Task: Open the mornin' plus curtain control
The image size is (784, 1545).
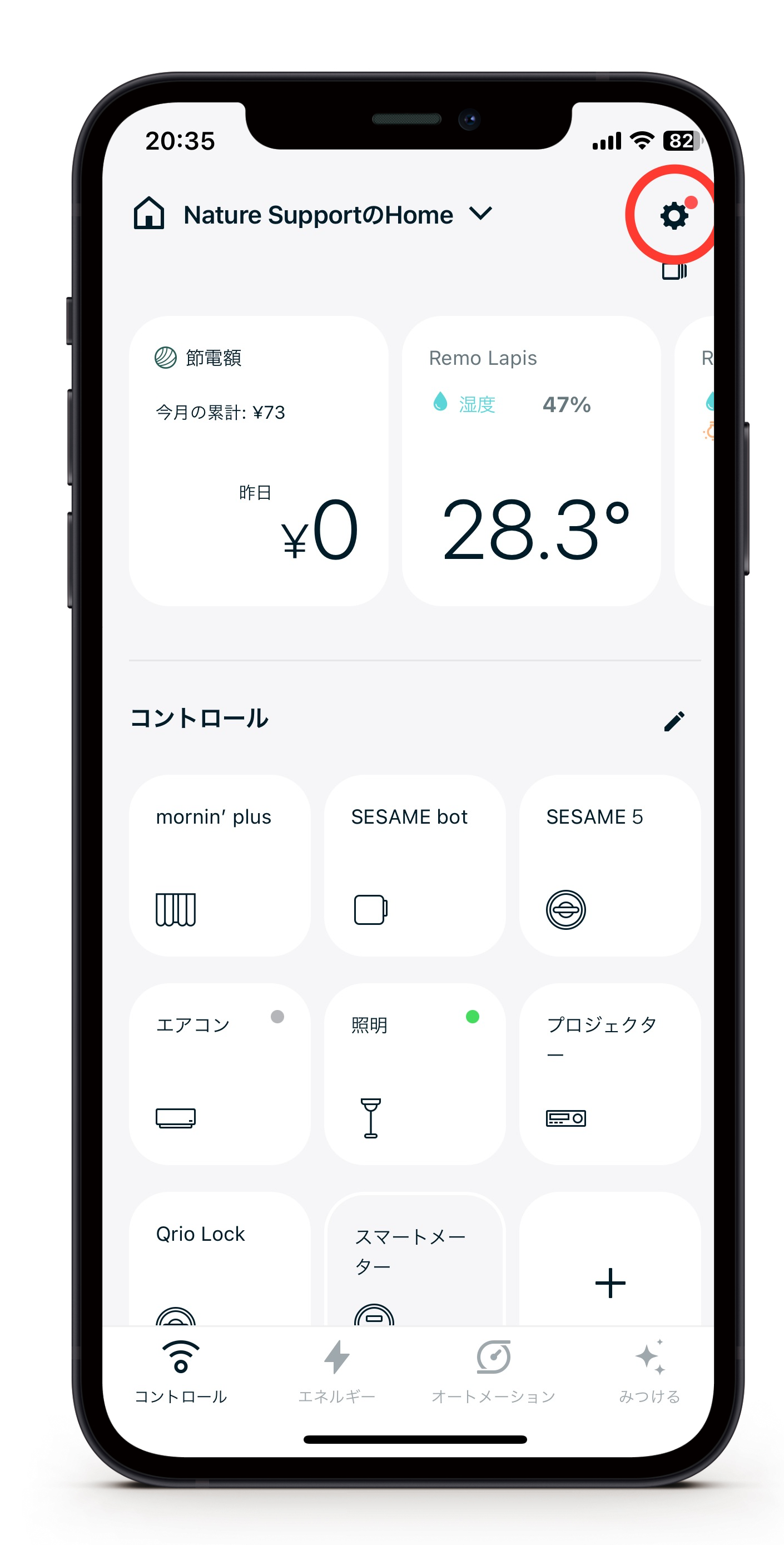Action: tap(220, 865)
